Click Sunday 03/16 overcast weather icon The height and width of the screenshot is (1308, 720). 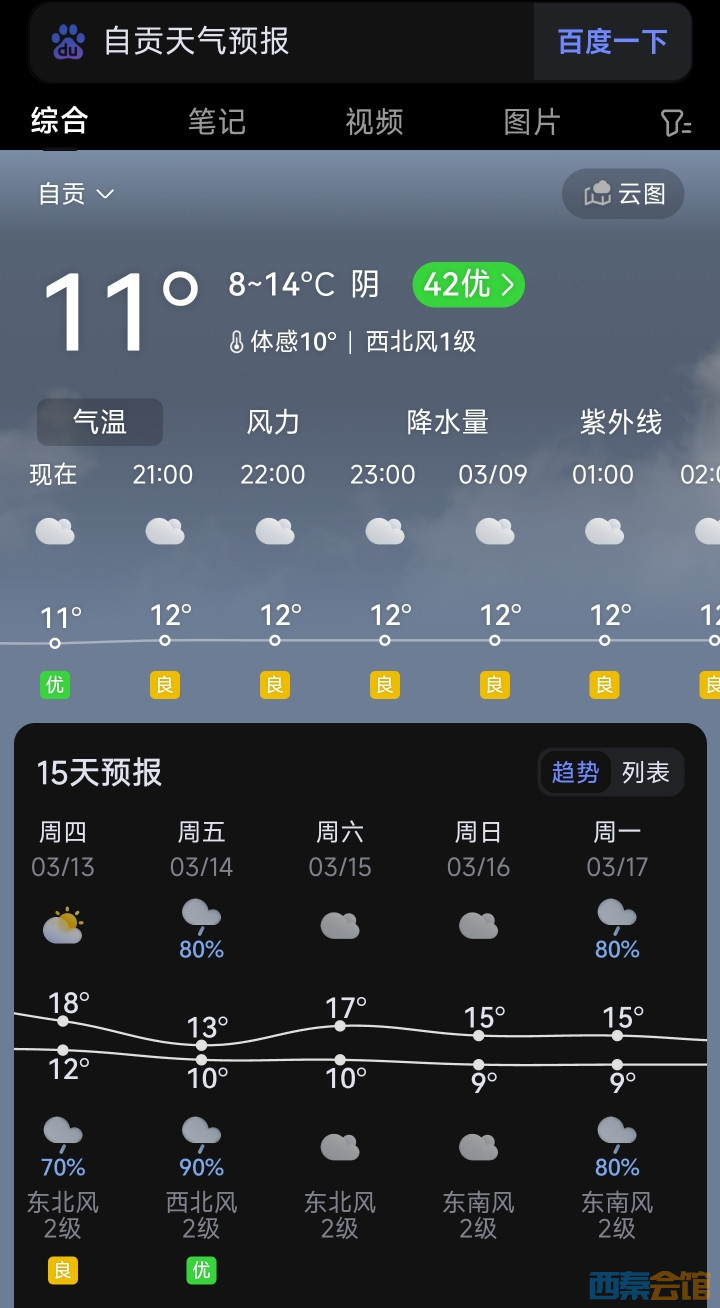click(x=478, y=925)
